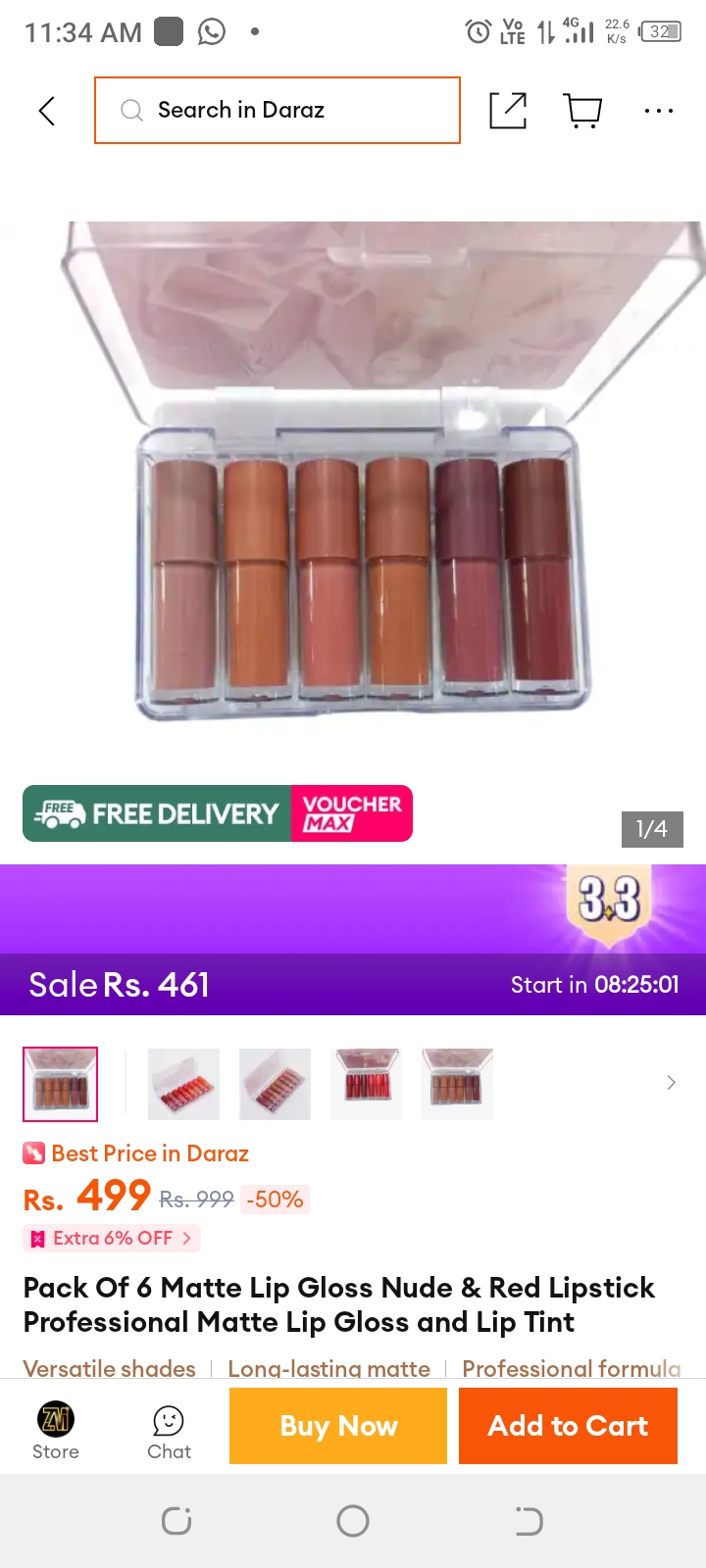Select the fifth variant thumbnail

pyautogui.click(x=457, y=1084)
